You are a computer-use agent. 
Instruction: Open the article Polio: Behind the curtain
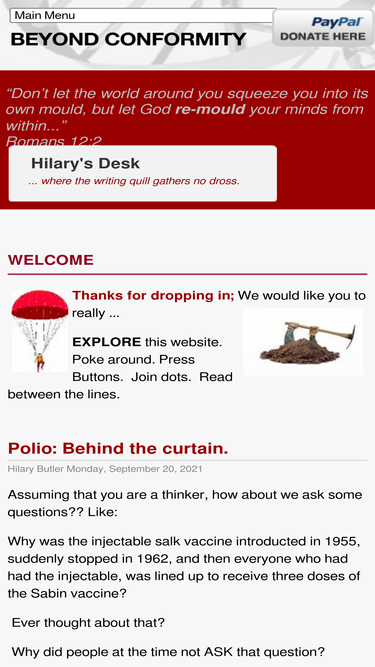tap(118, 448)
